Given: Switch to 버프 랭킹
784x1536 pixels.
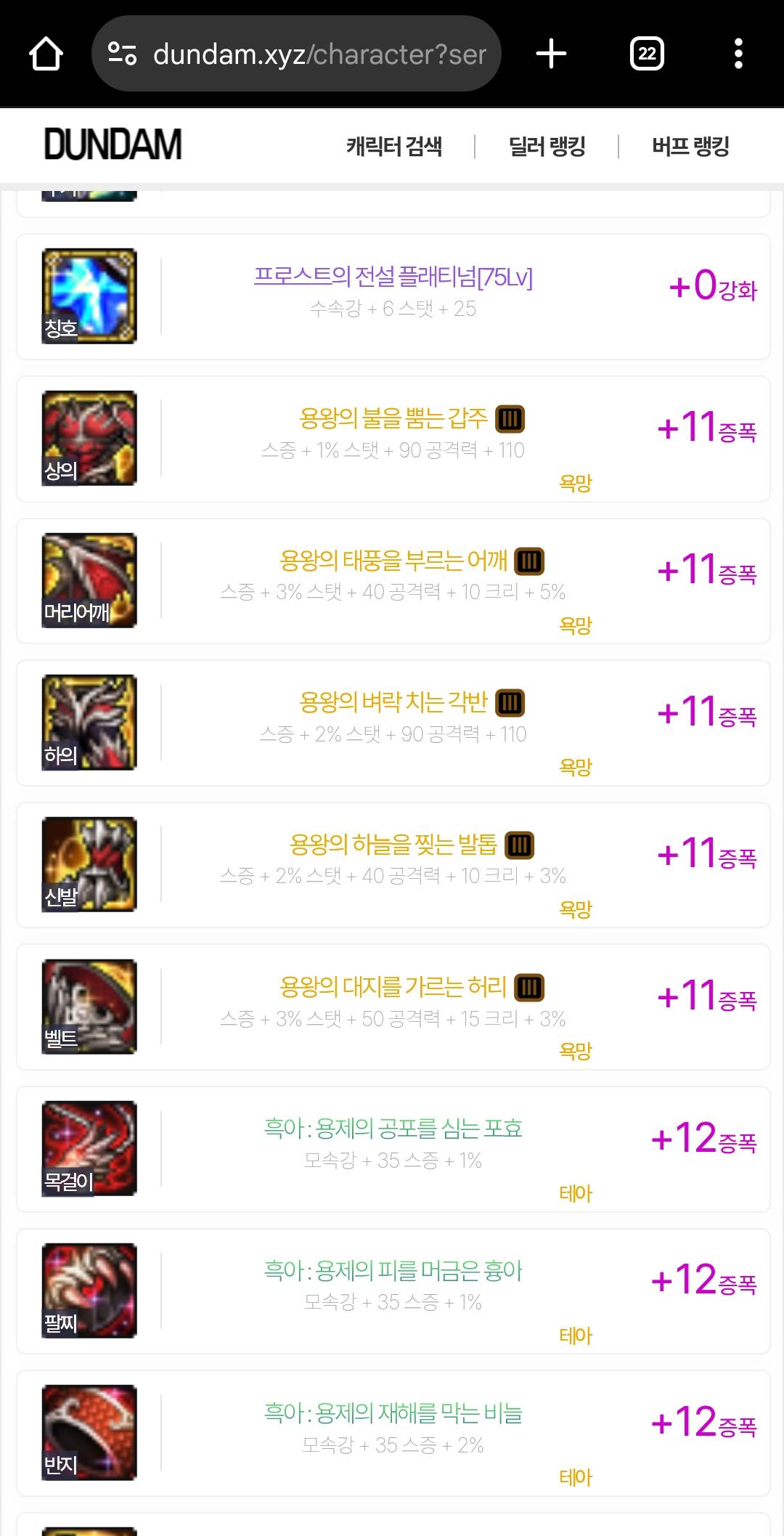Looking at the screenshot, I should coord(690,146).
